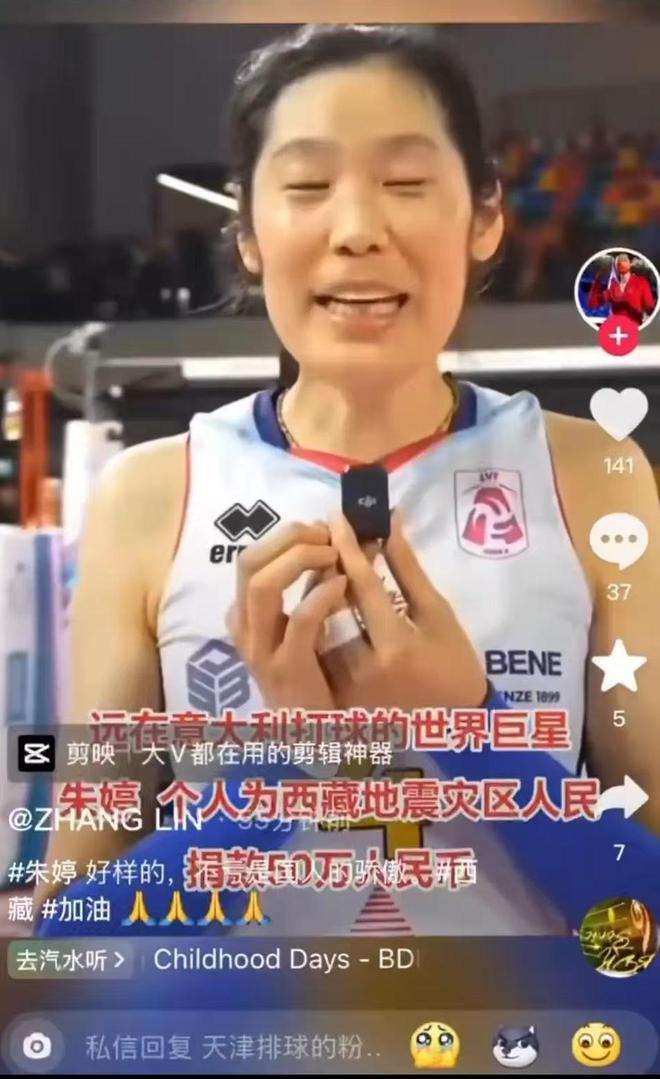This screenshot has height=1079, width=660.
Task: Open the camera icon in the reply bar
Action: pyautogui.click(x=36, y=1047)
